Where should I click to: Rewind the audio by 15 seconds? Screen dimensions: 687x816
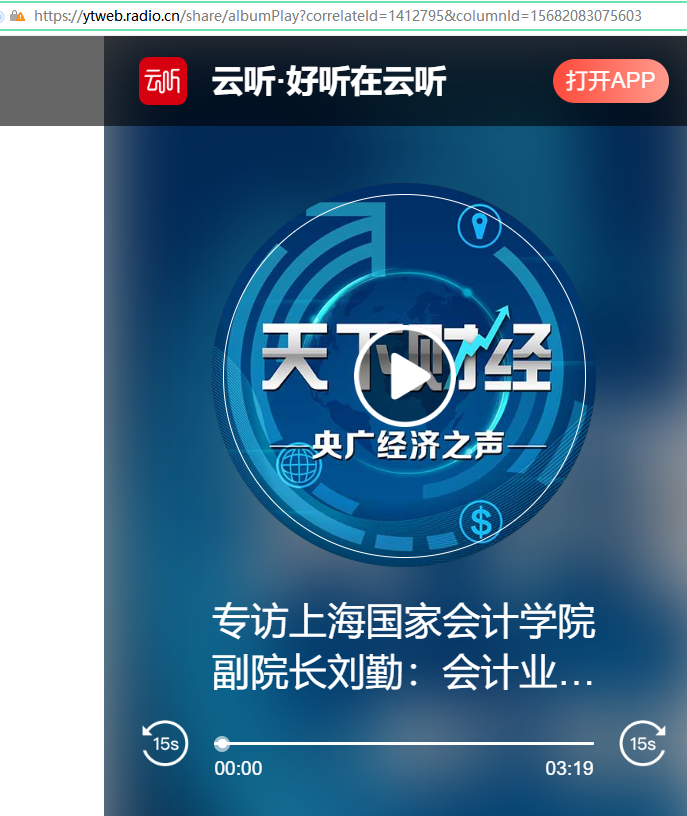165,743
